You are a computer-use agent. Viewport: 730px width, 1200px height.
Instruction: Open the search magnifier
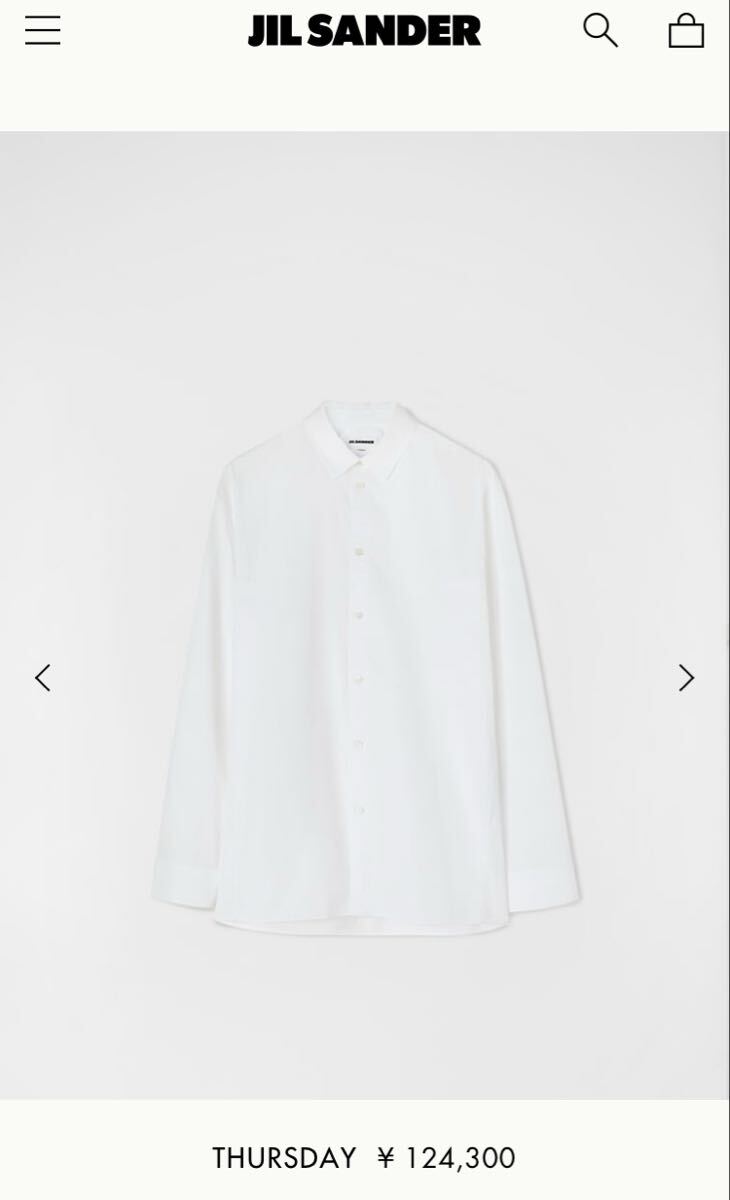pos(600,30)
